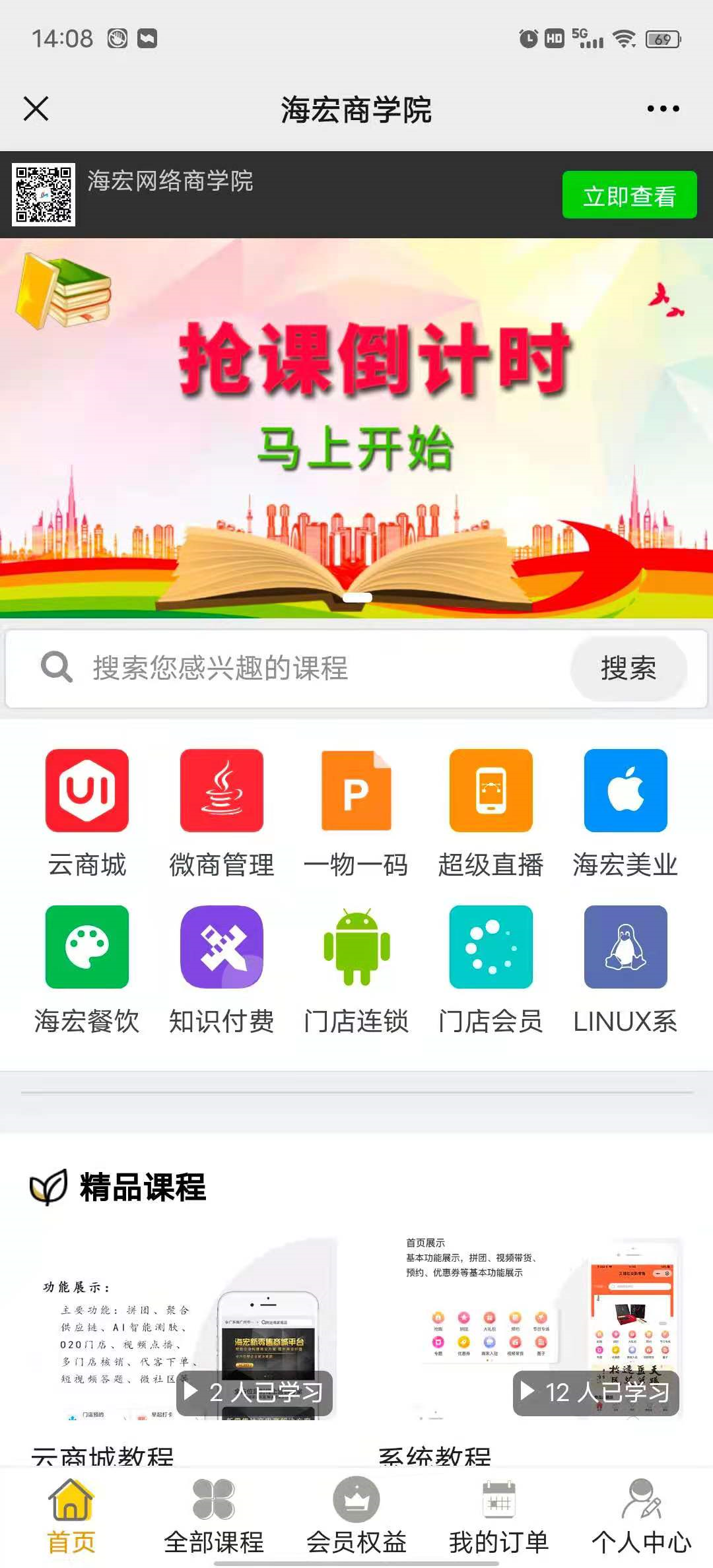
Task: Close the 海宏商学院 page
Action: pos(36,109)
